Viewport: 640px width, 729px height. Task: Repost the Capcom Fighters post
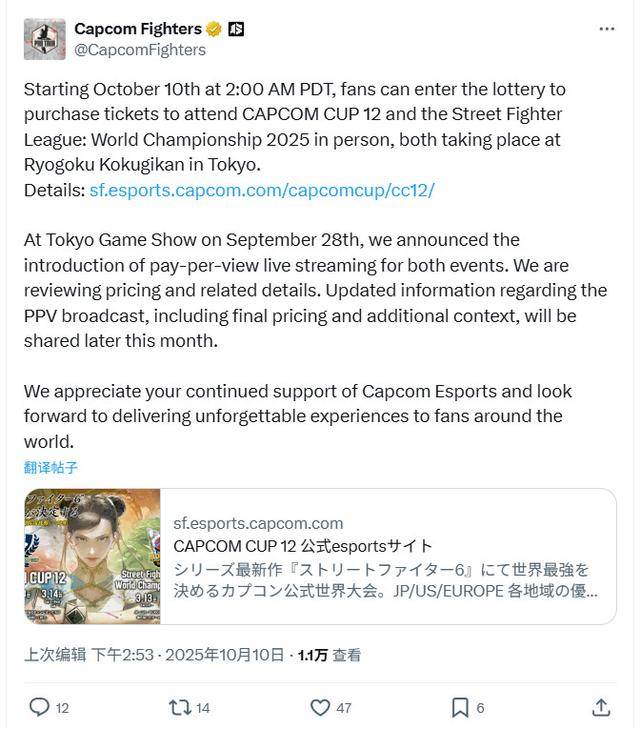pos(180,707)
